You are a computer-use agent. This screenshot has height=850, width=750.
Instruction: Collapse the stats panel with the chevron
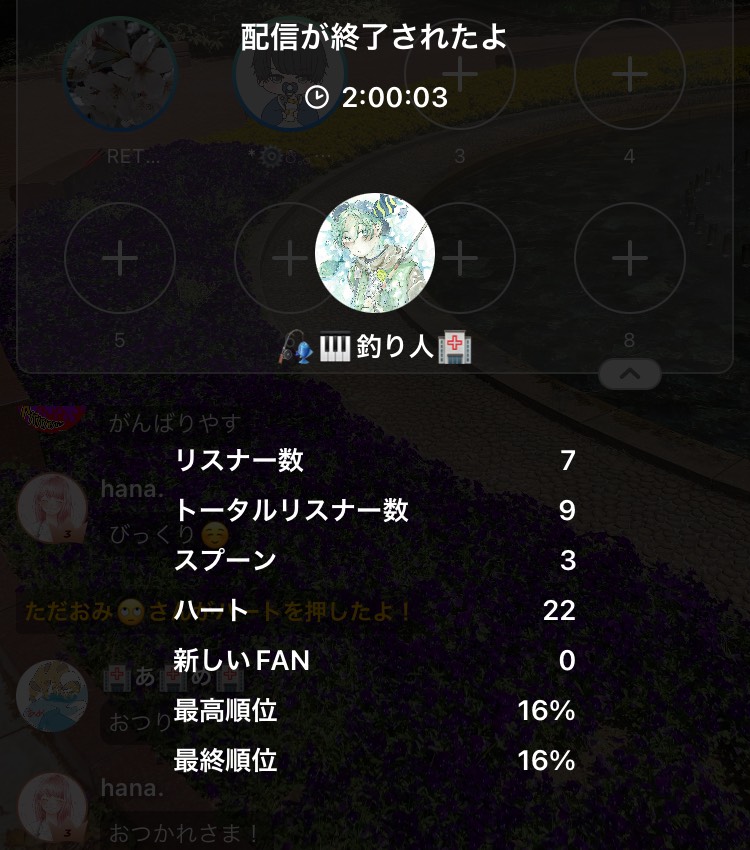629,372
